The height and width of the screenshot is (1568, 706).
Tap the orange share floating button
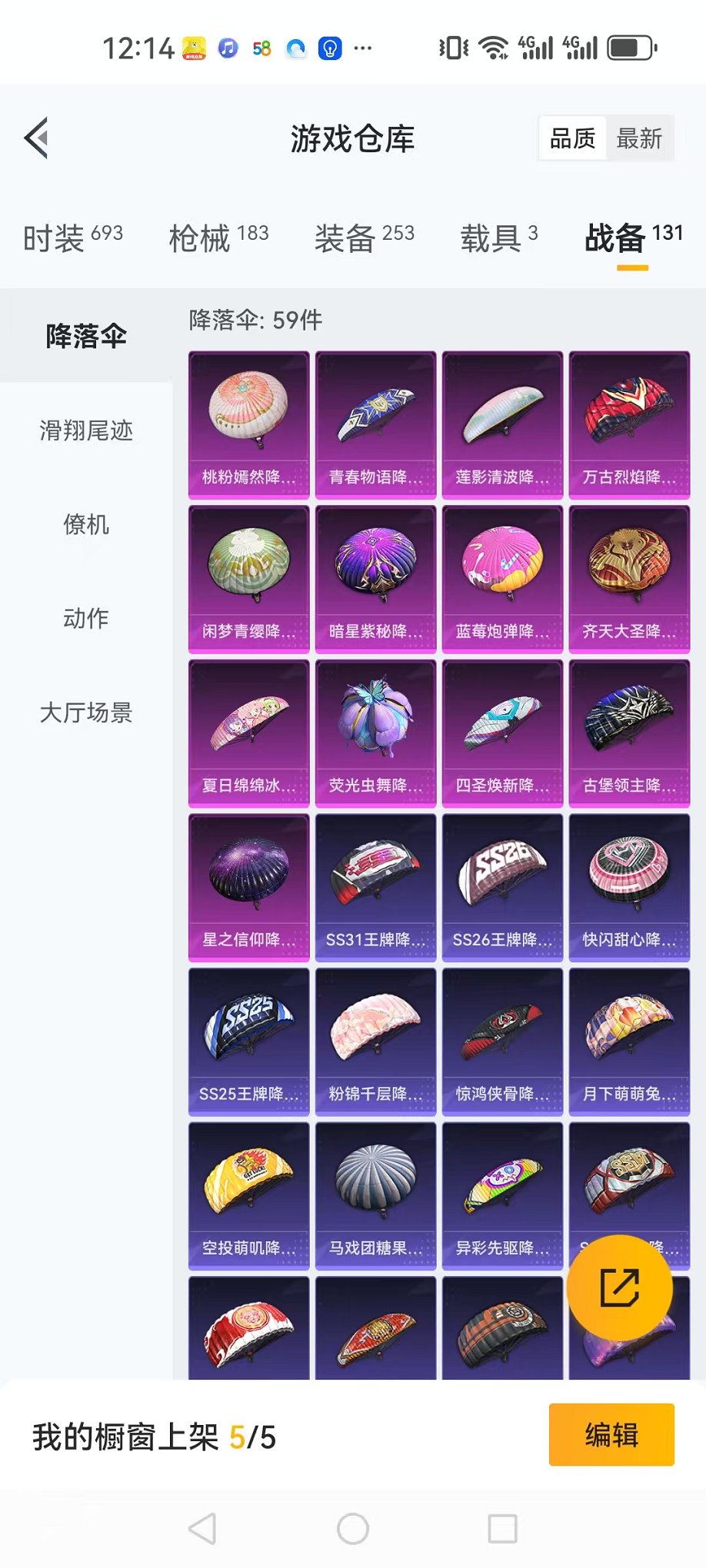(619, 1288)
